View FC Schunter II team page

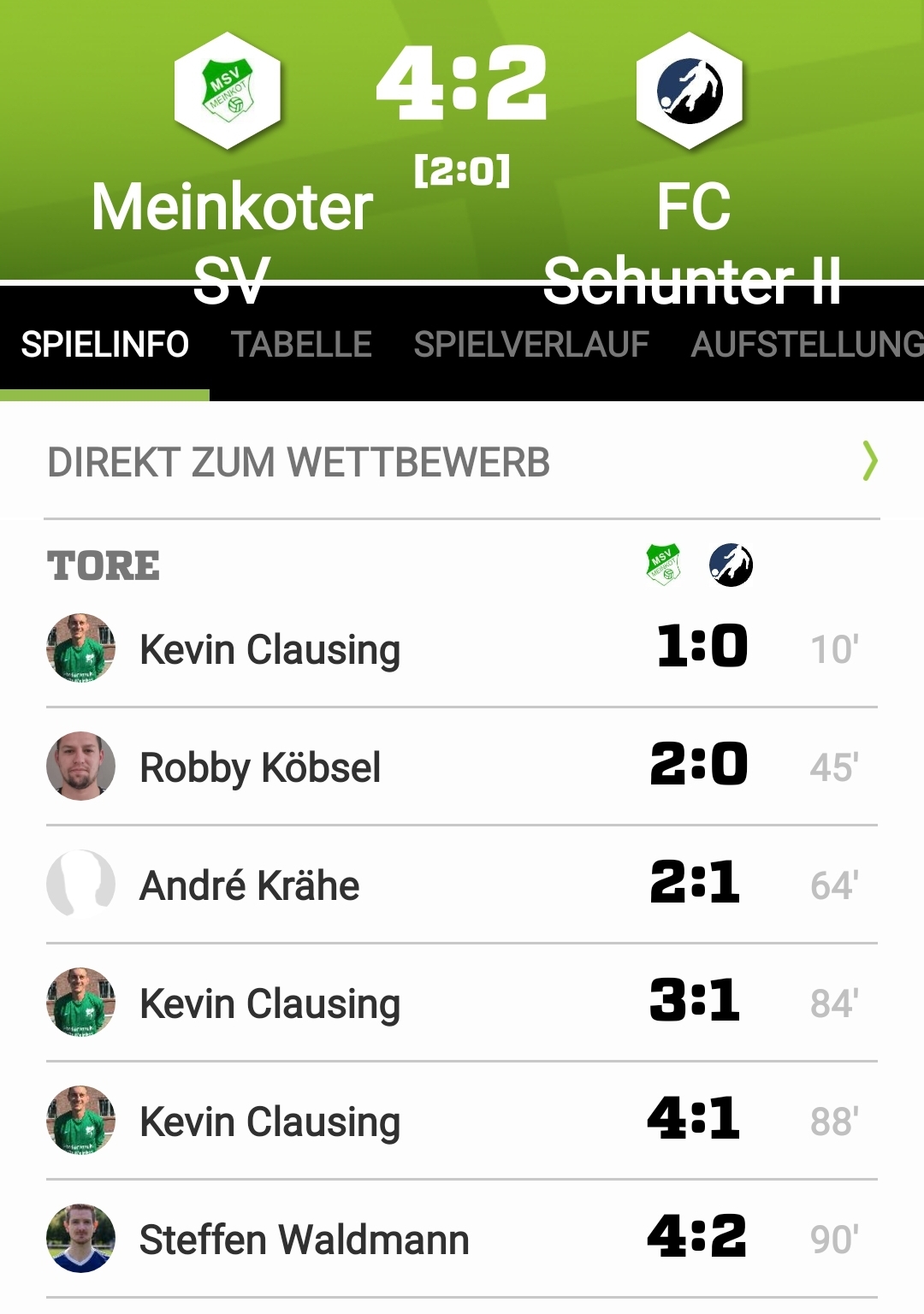pyautogui.click(x=690, y=92)
